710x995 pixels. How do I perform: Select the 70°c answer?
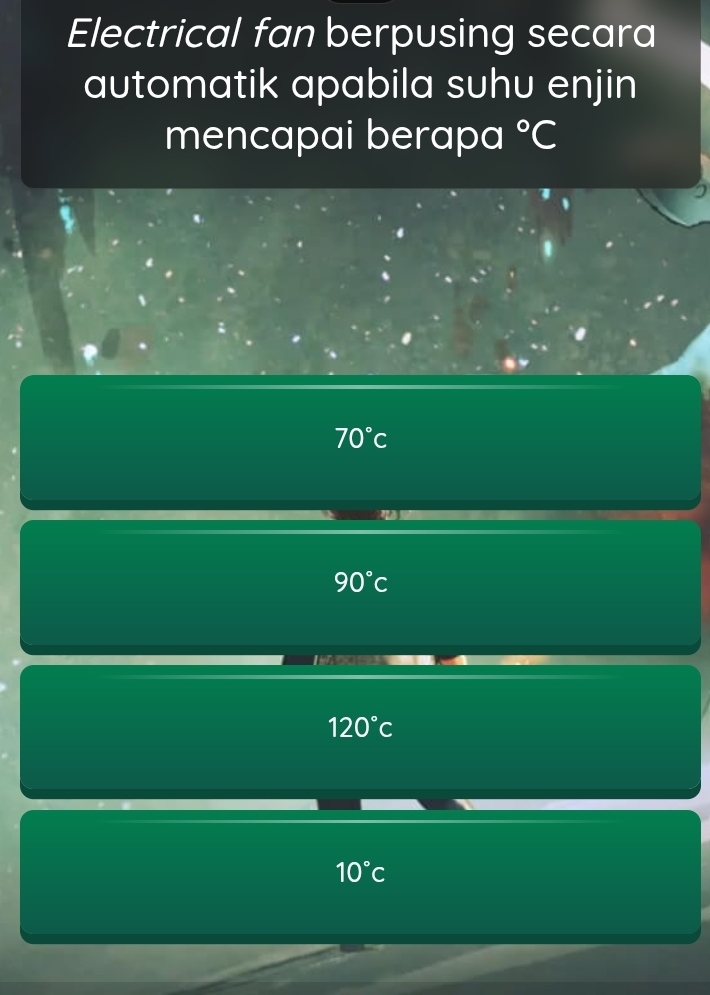(360, 437)
